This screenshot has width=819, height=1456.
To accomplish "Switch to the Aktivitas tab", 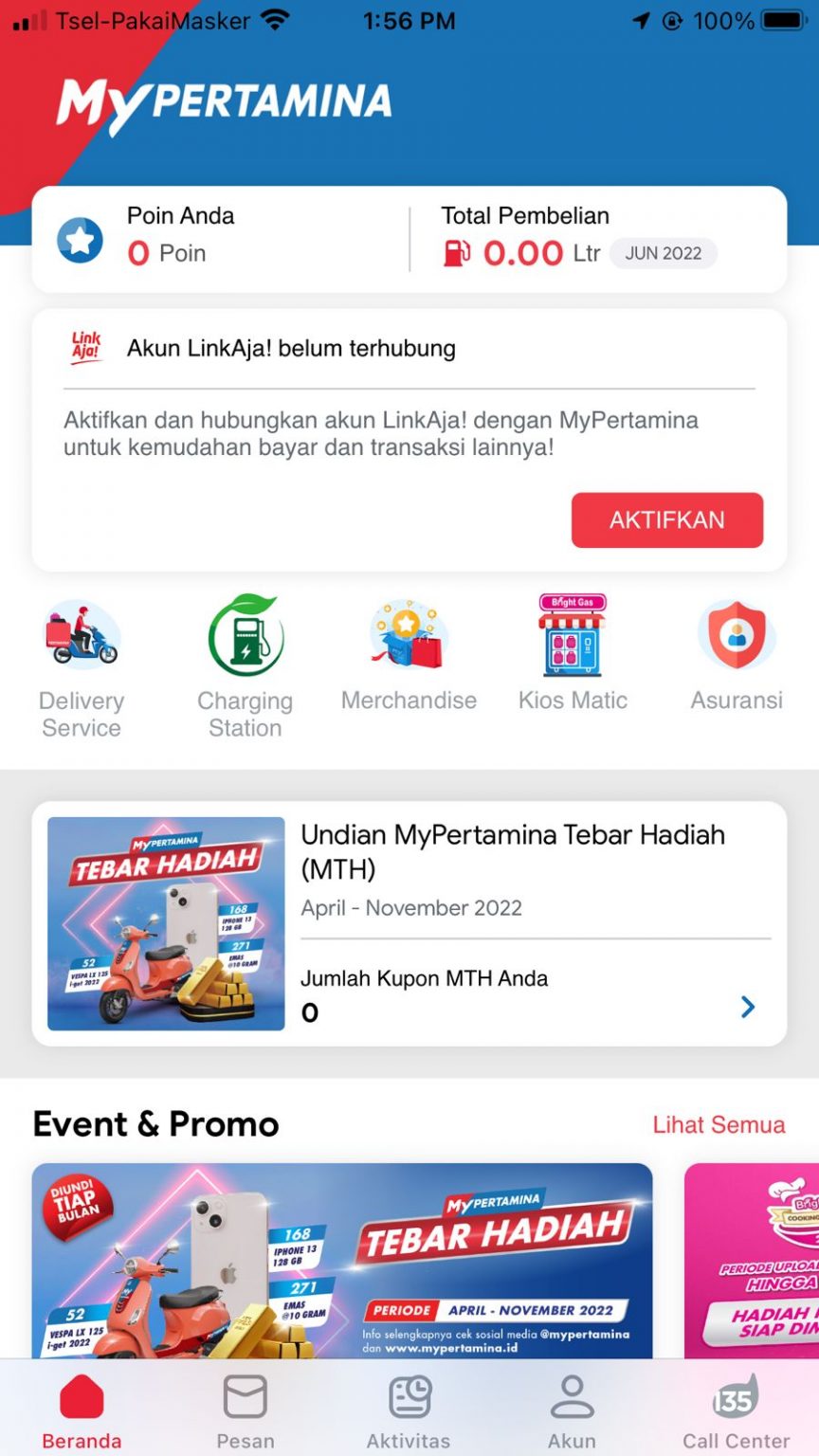I will coord(409,1410).
